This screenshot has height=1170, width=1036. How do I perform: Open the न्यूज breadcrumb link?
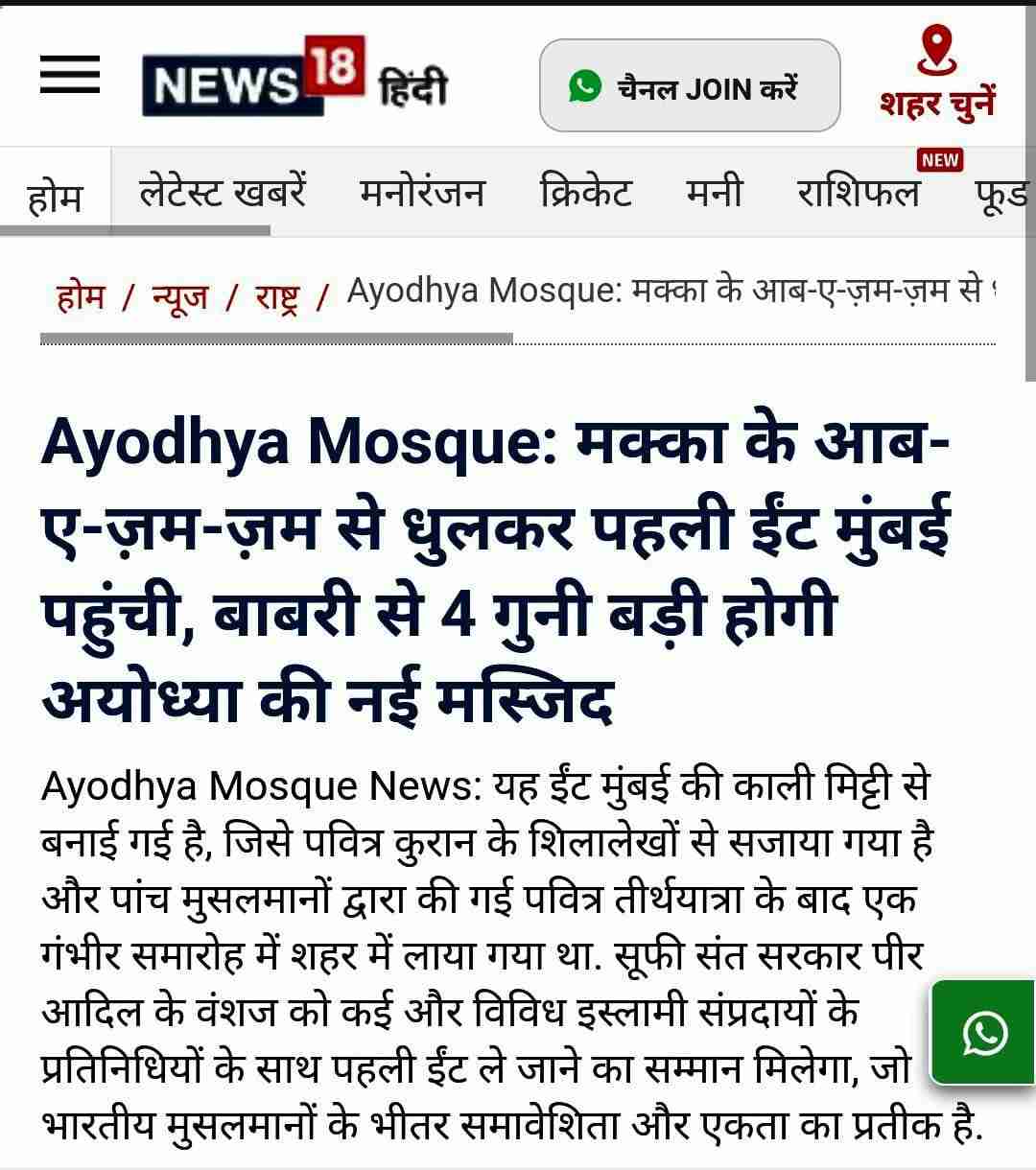[x=178, y=294]
